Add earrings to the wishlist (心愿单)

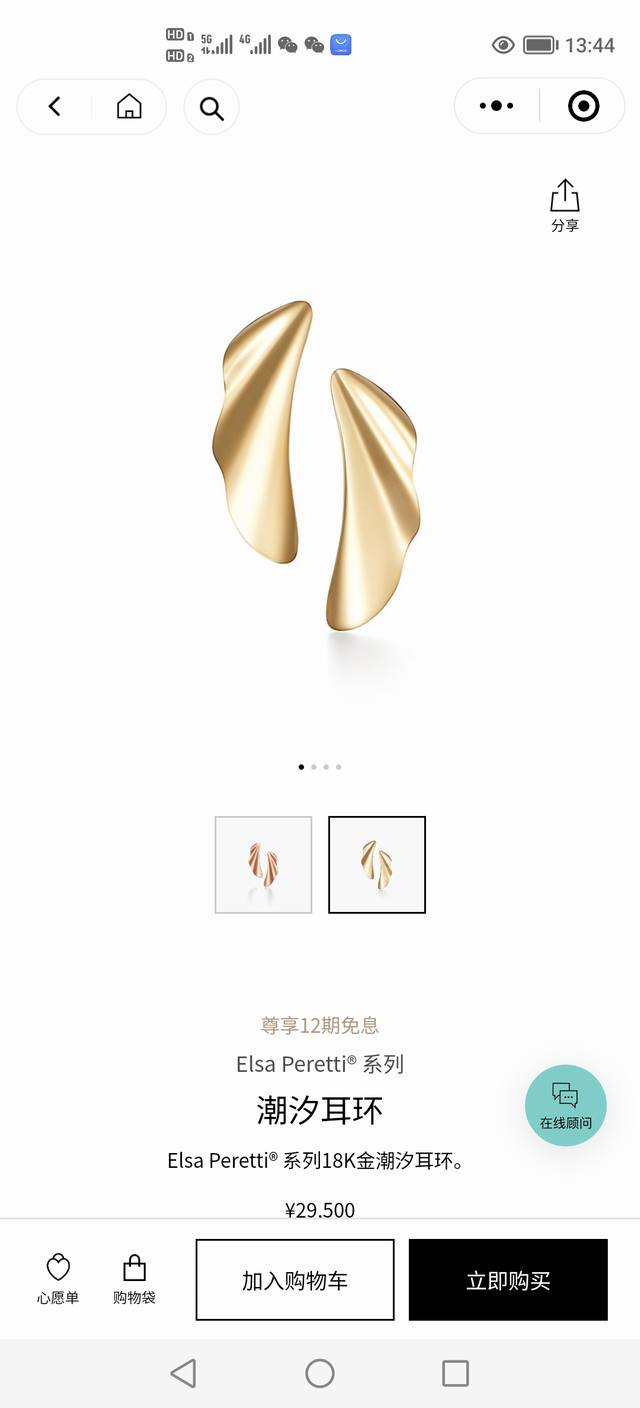(x=58, y=1279)
